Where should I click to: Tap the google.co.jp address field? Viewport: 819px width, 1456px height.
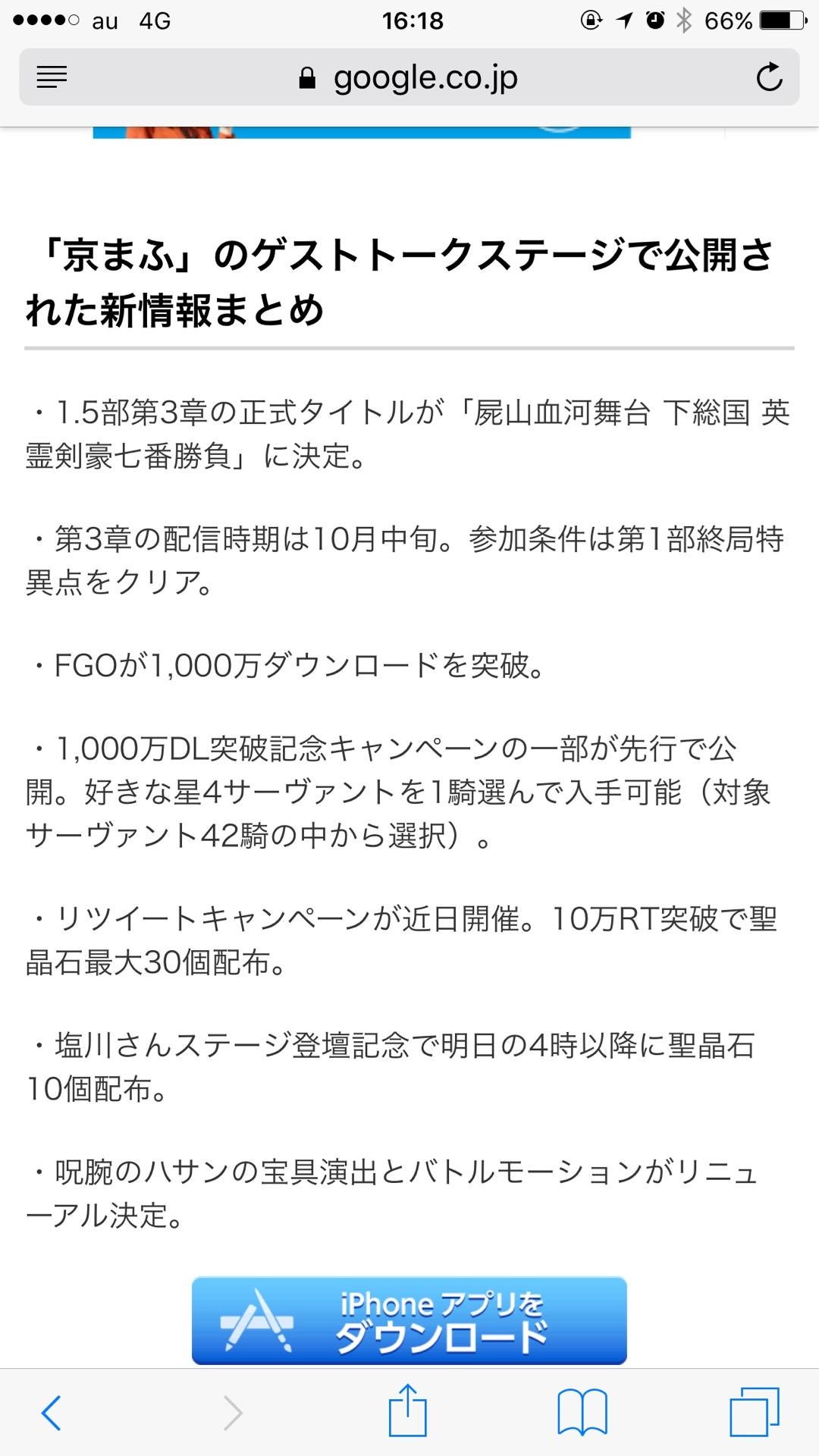point(409,77)
